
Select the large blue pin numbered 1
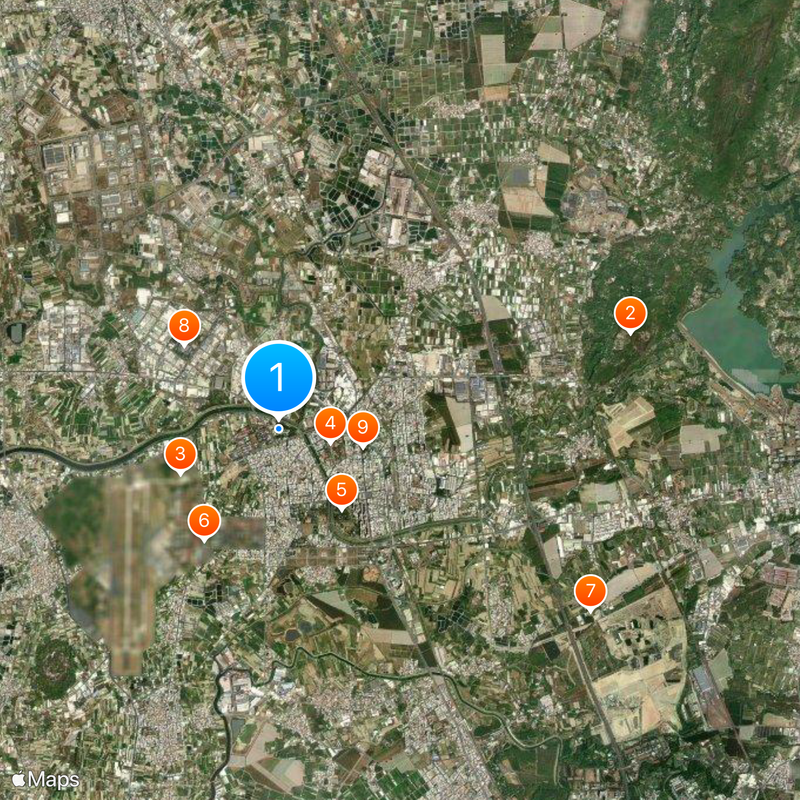coord(279,378)
